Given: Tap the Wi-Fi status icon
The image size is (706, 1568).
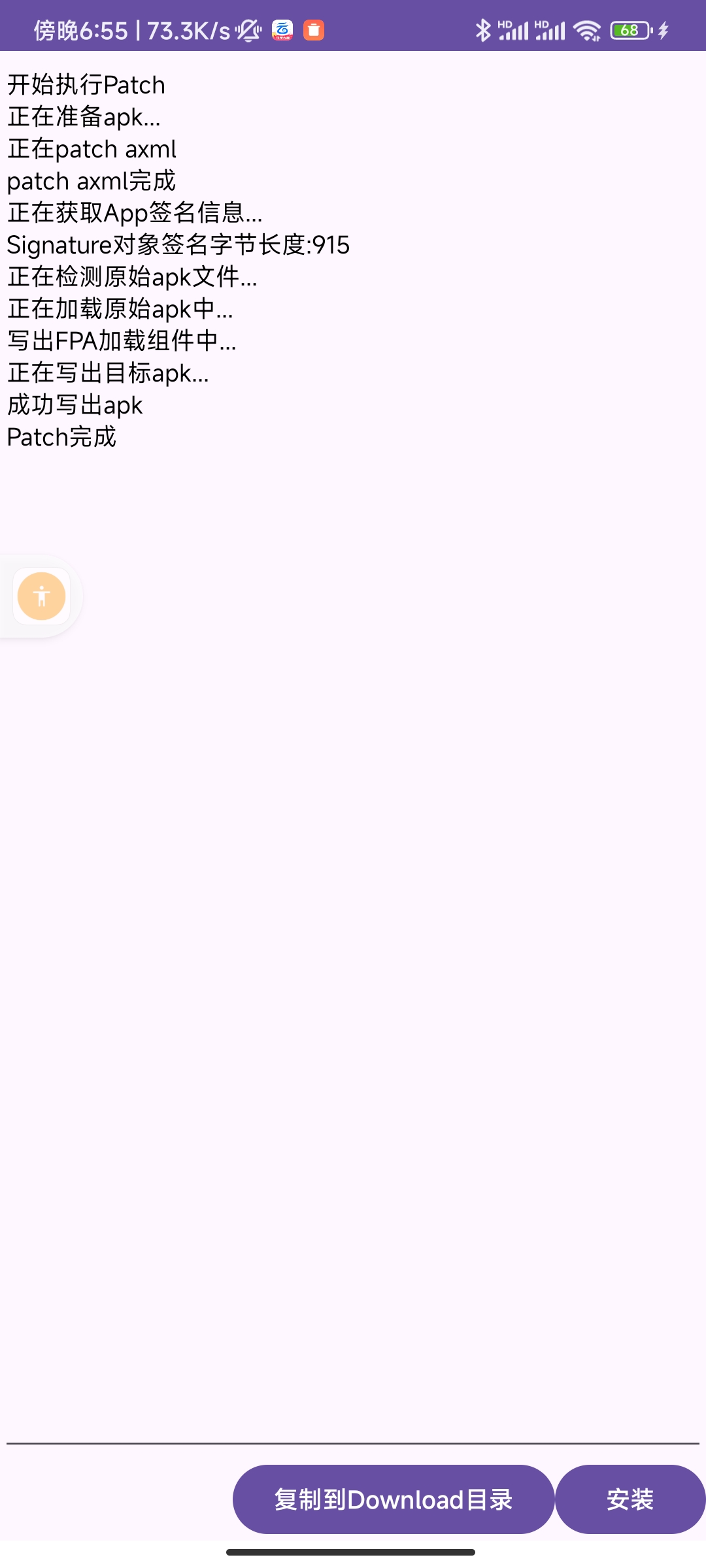Looking at the screenshot, I should [x=585, y=29].
